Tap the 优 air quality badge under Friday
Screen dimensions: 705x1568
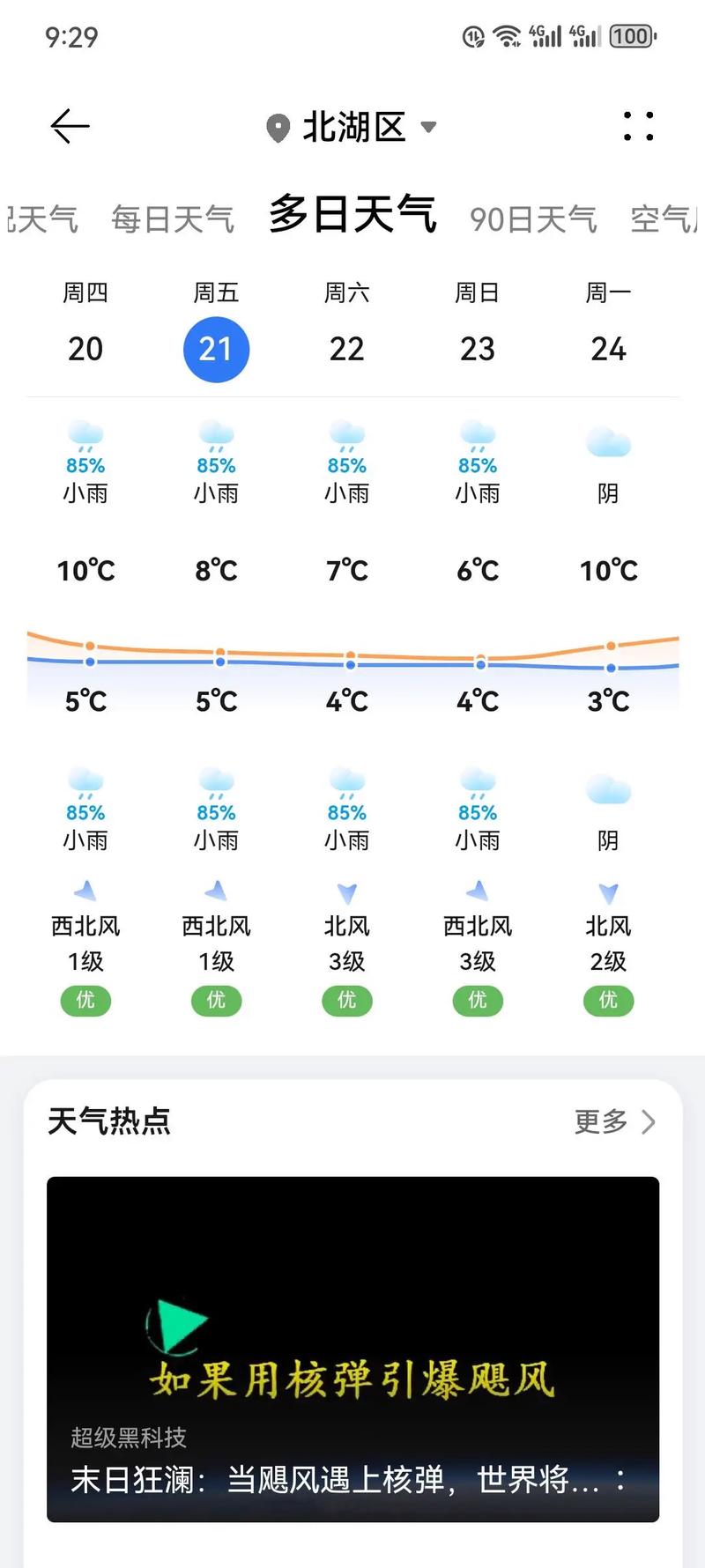216,1001
